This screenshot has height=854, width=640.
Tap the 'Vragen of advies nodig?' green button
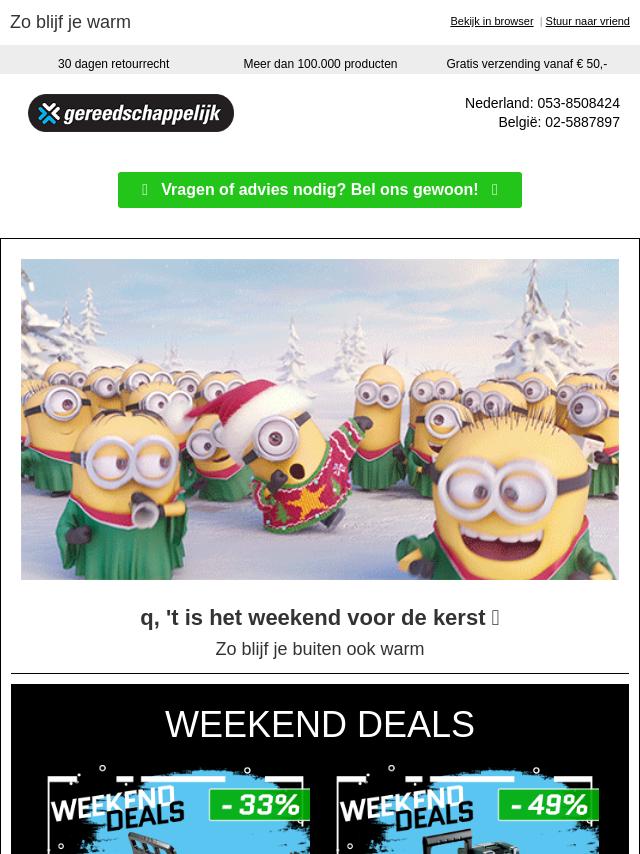[x=319, y=190]
